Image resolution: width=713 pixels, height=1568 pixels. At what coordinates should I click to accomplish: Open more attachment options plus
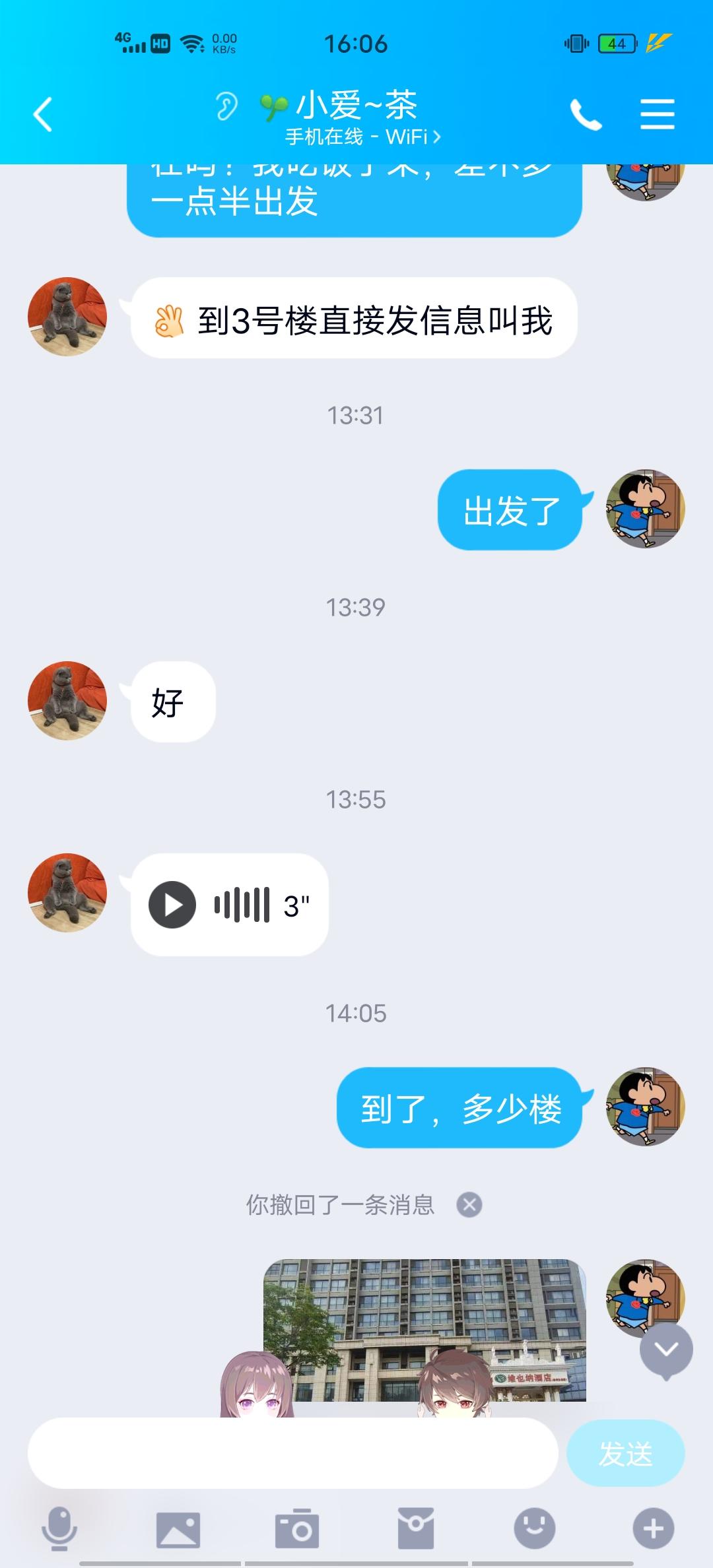[x=654, y=1528]
